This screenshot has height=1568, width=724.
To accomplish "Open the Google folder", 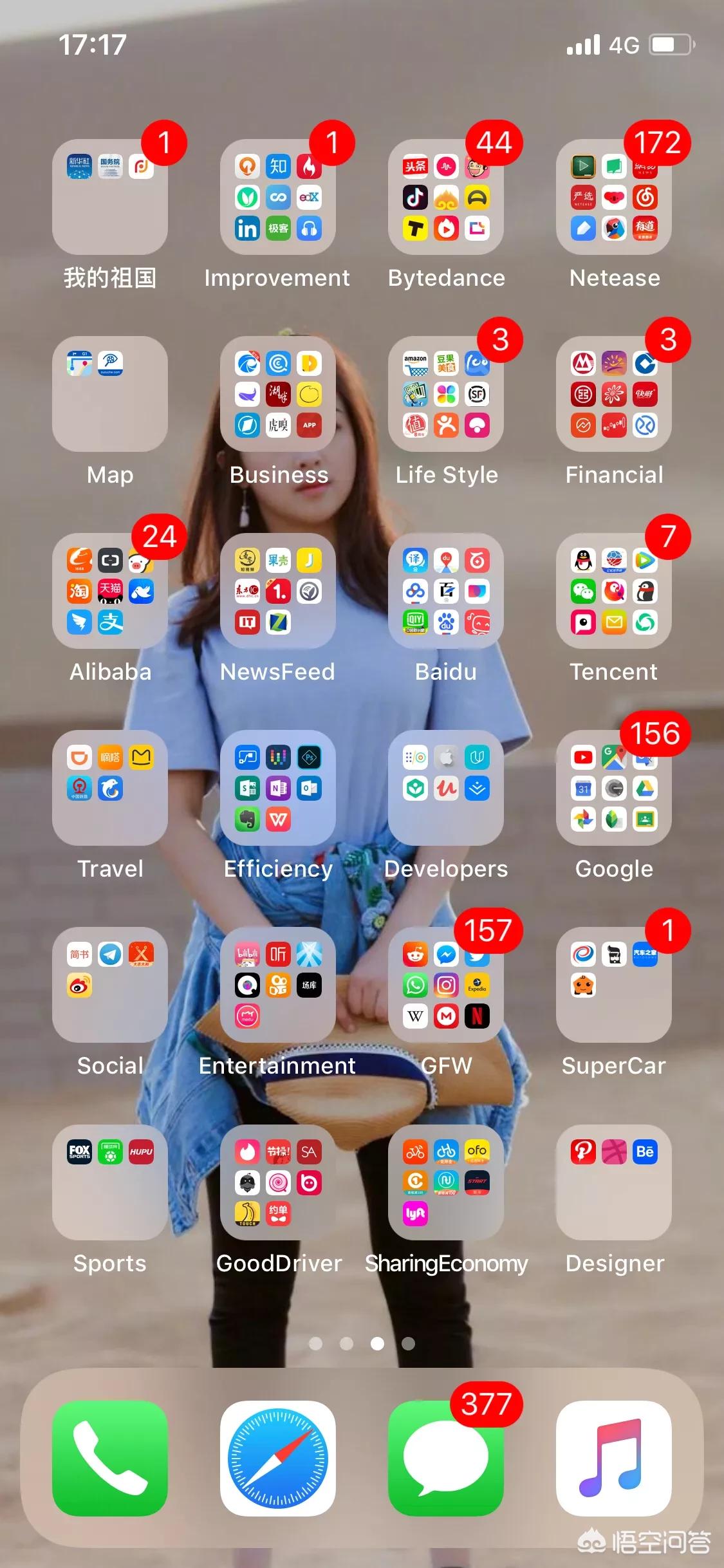I will point(614,788).
